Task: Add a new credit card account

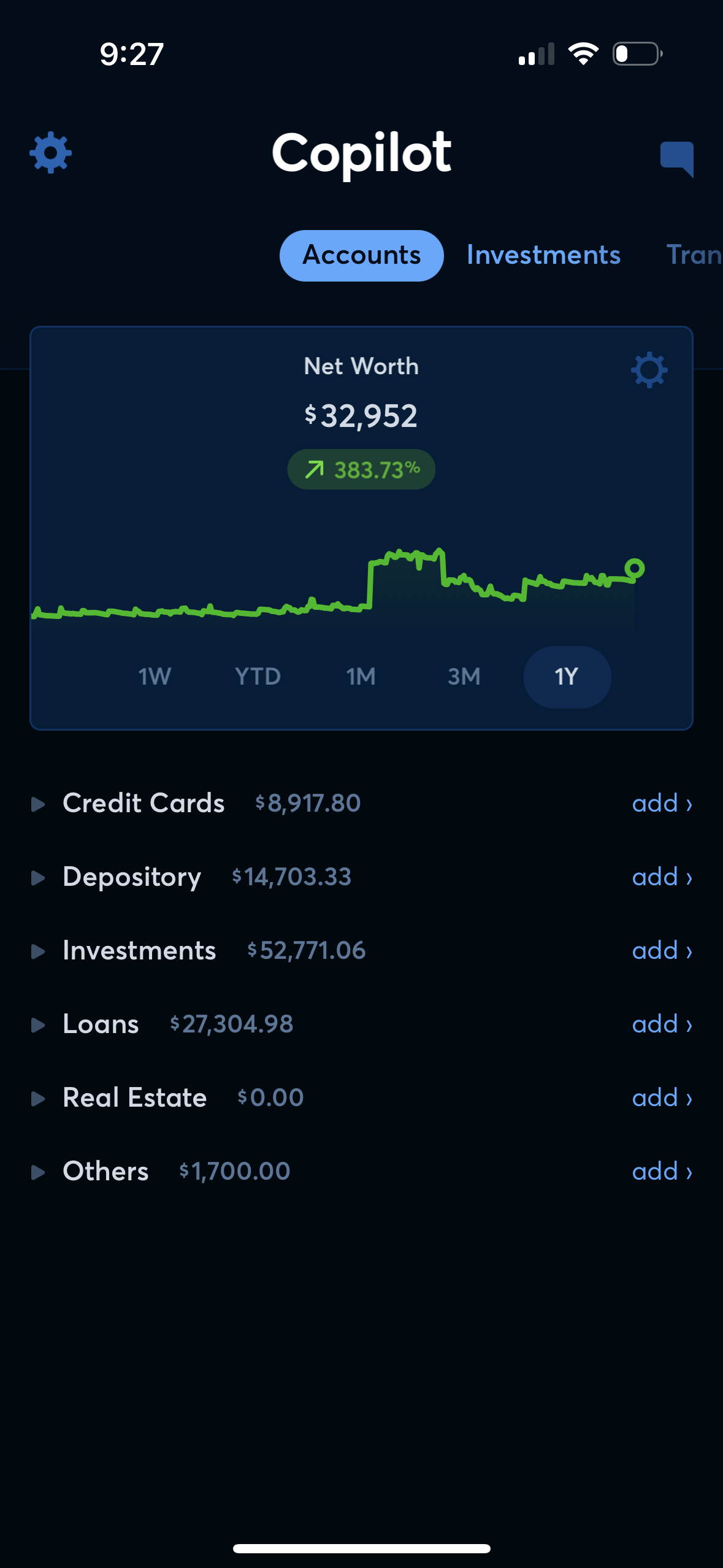Action: point(661,803)
